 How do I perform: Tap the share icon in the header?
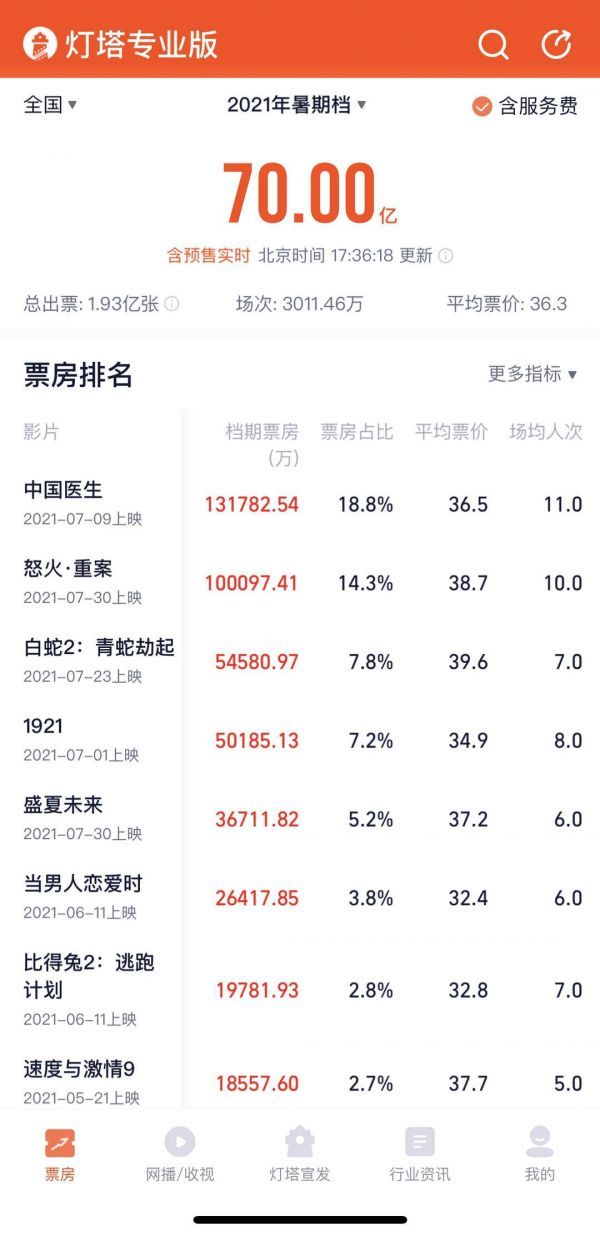point(556,44)
